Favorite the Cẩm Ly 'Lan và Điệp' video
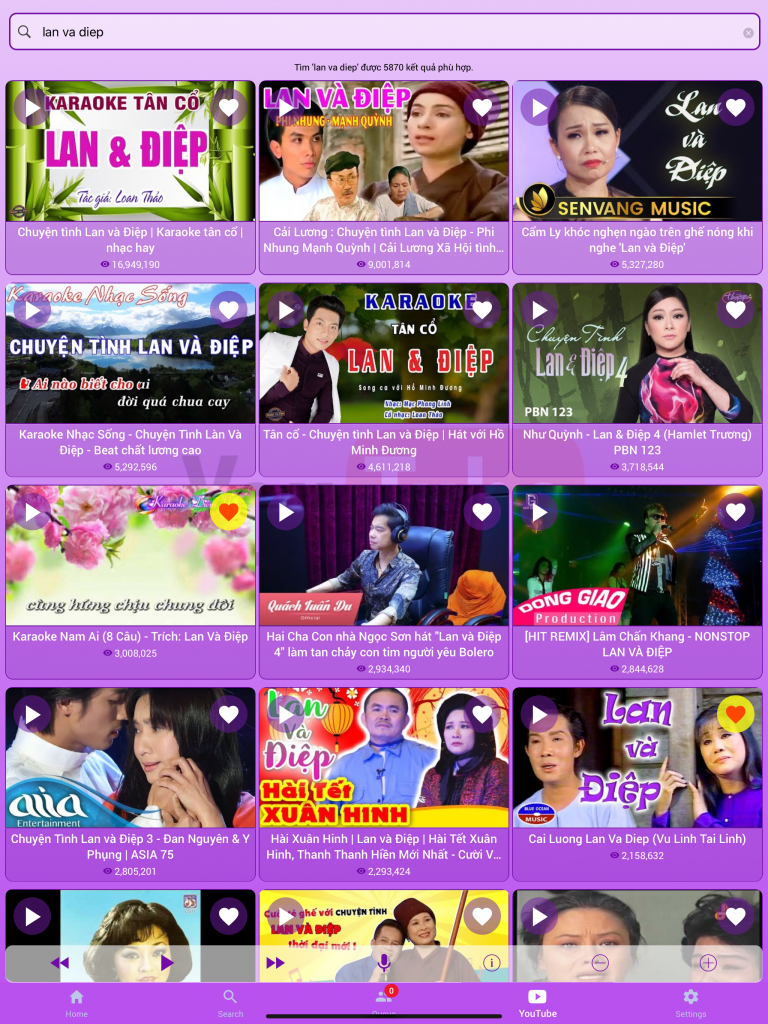Screen dimensions: 768x1024 [736, 107]
